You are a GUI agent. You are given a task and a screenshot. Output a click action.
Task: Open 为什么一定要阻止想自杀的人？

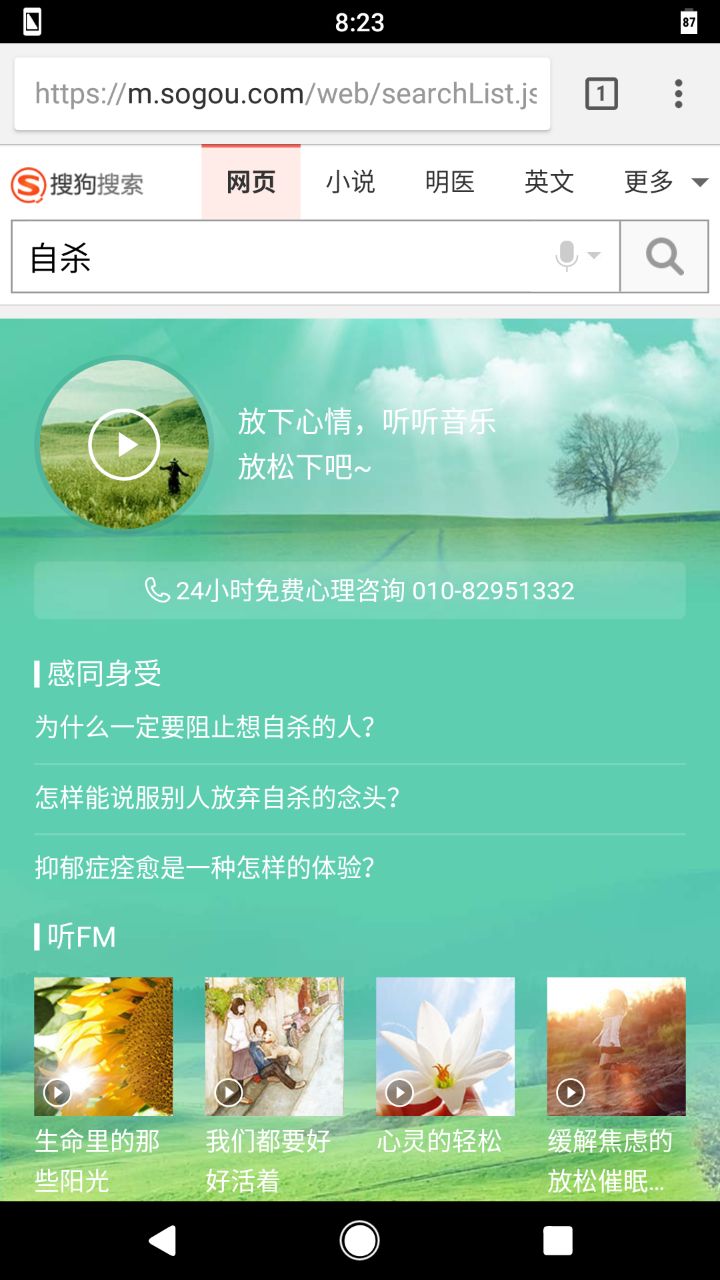(x=205, y=727)
